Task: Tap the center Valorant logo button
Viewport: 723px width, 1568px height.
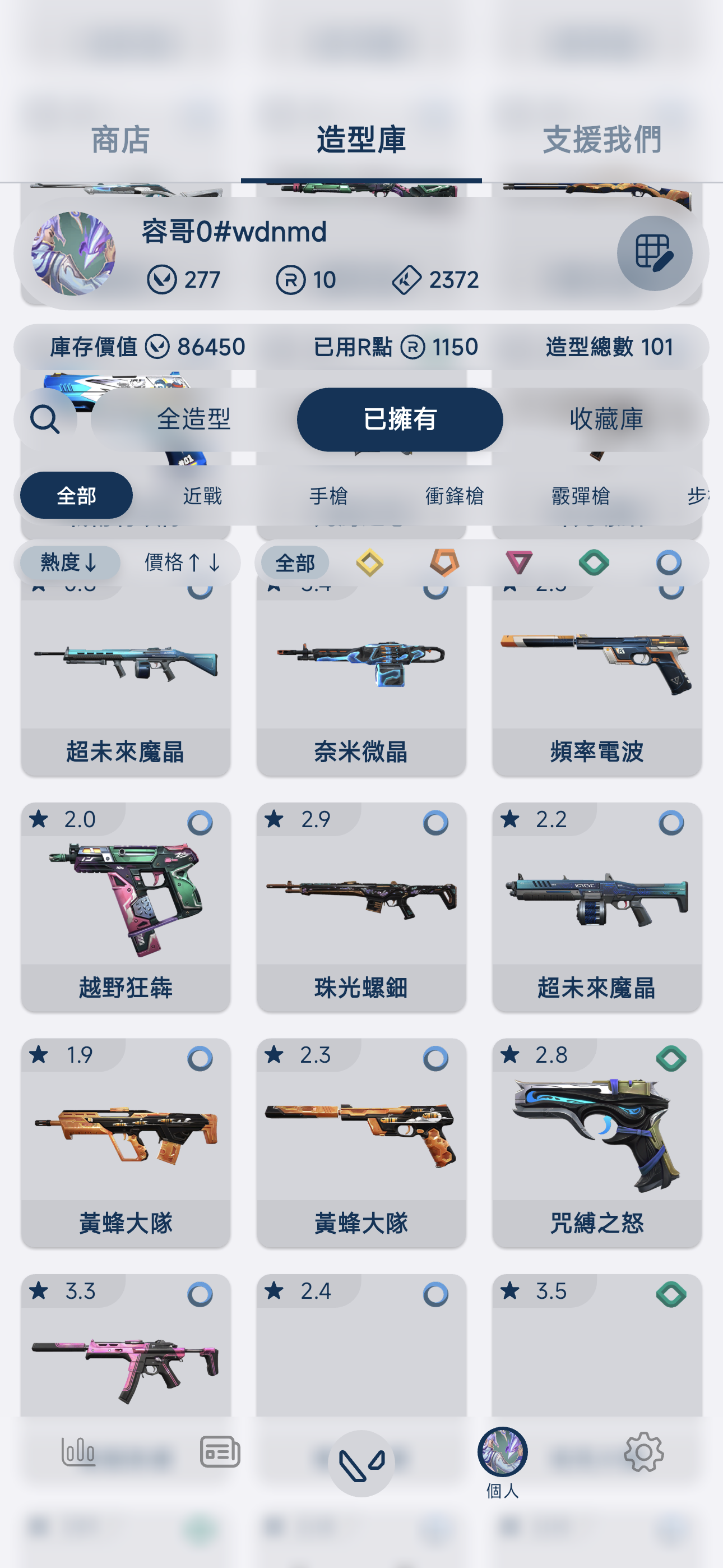Action: tap(361, 1463)
